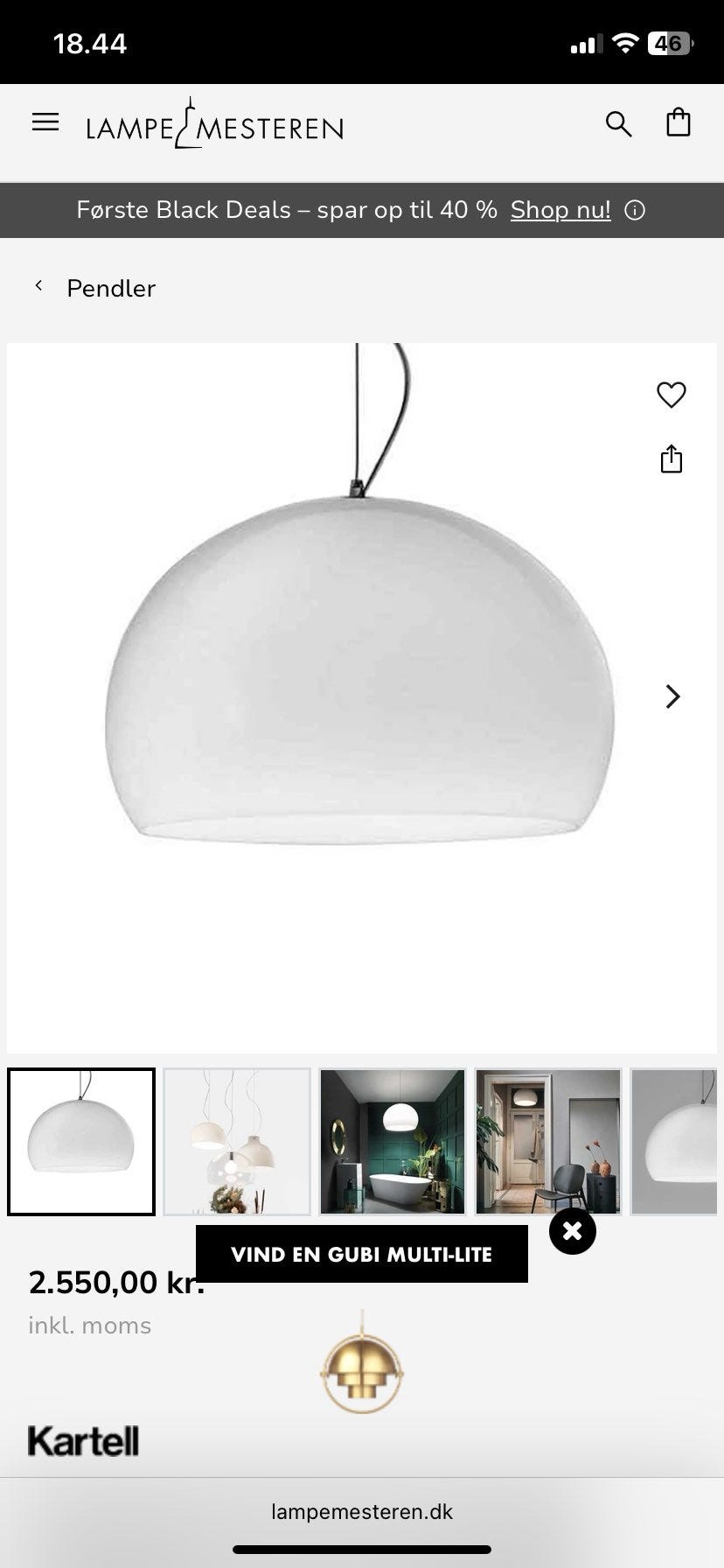Show Black Deals info icon
Image resolution: width=724 pixels, height=1568 pixels.
[635, 211]
